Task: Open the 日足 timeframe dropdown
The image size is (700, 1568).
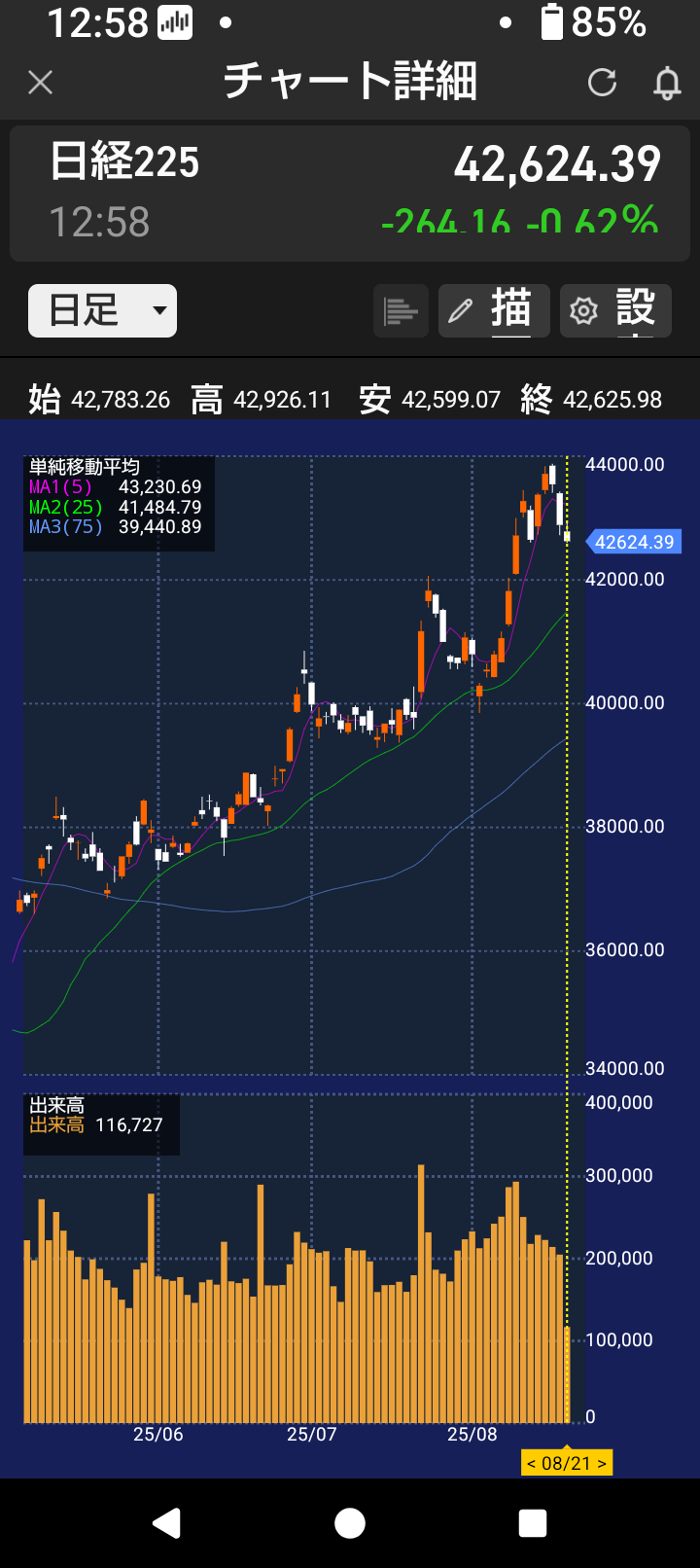Action: pyautogui.click(x=102, y=311)
